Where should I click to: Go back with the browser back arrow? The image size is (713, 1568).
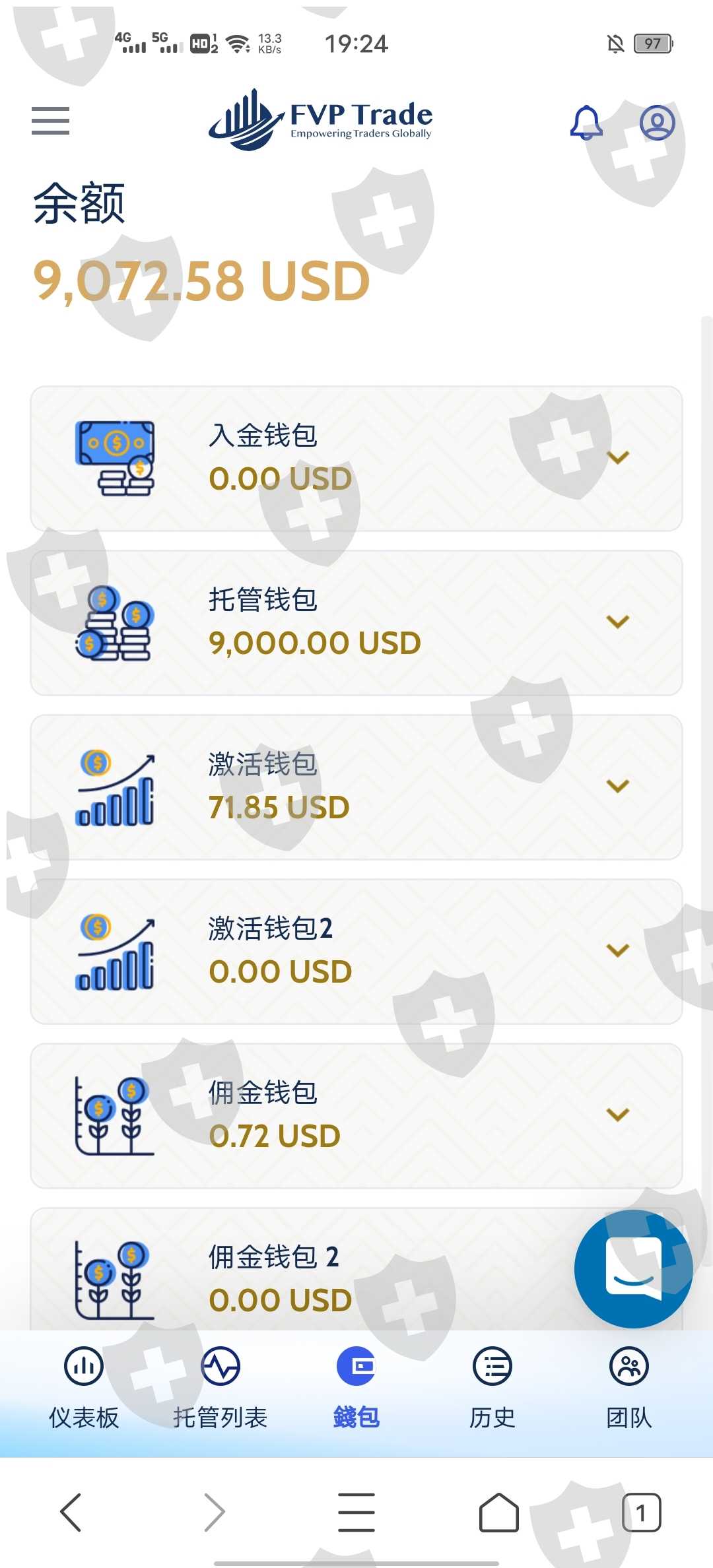71,1512
